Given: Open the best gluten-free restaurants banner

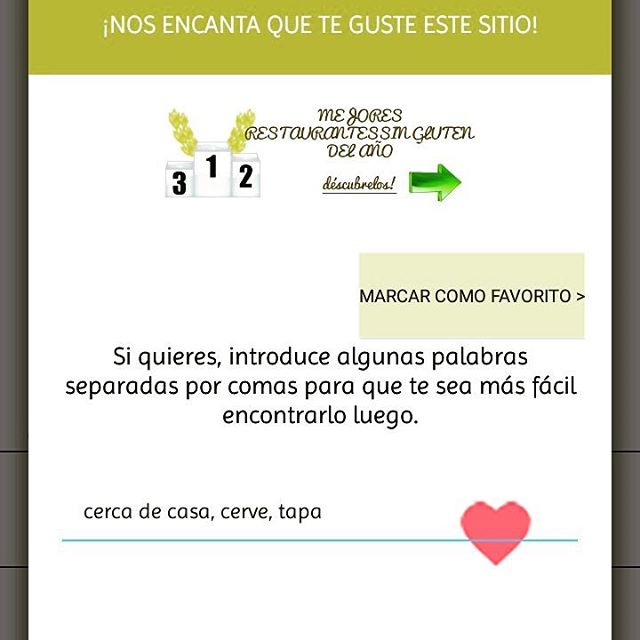Looking at the screenshot, I should 318,153.
